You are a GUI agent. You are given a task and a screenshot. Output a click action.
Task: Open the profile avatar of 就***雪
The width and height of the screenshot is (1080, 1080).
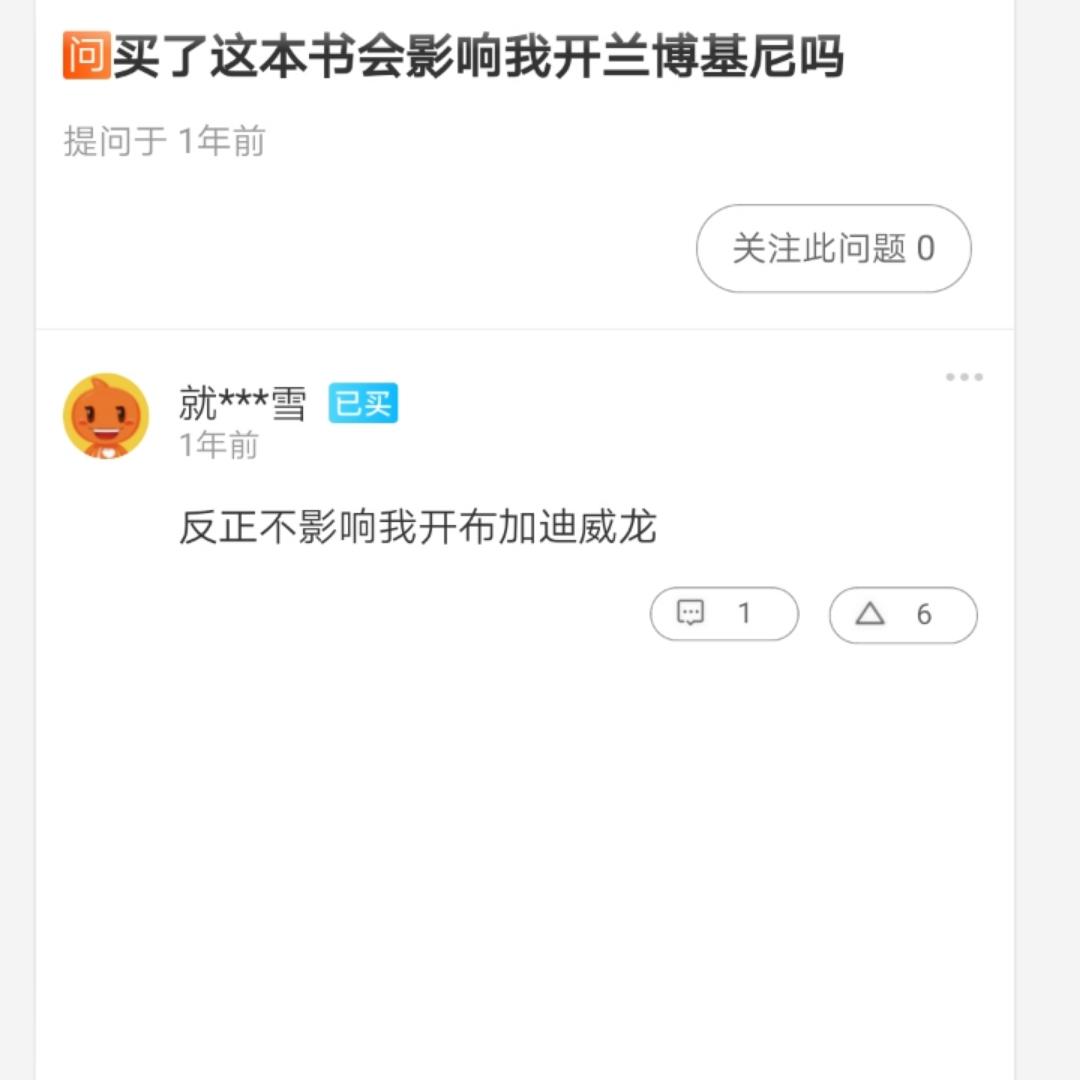click(106, 416)
